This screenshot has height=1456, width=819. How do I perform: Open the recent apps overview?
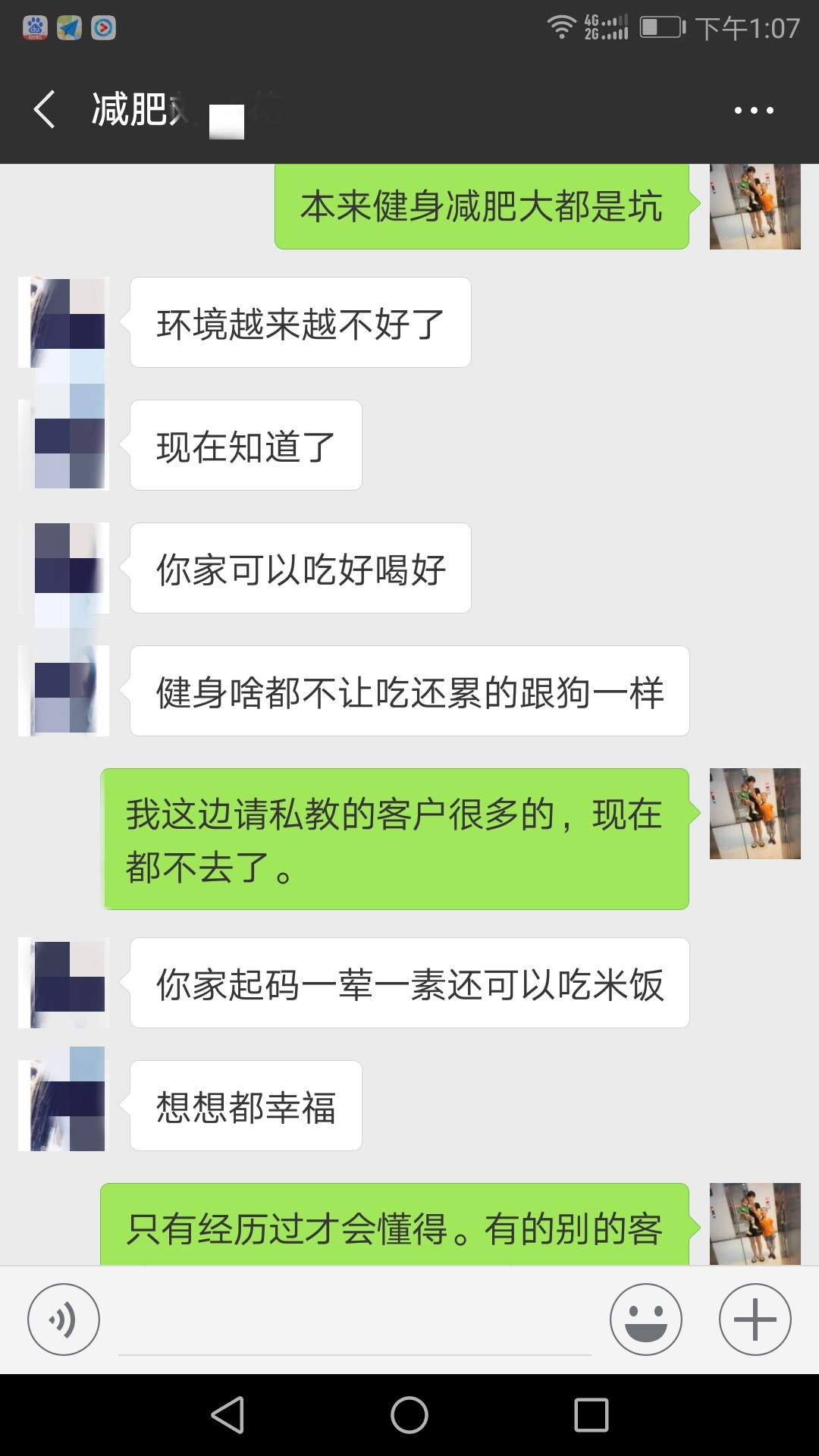[x=591, y=1415]
